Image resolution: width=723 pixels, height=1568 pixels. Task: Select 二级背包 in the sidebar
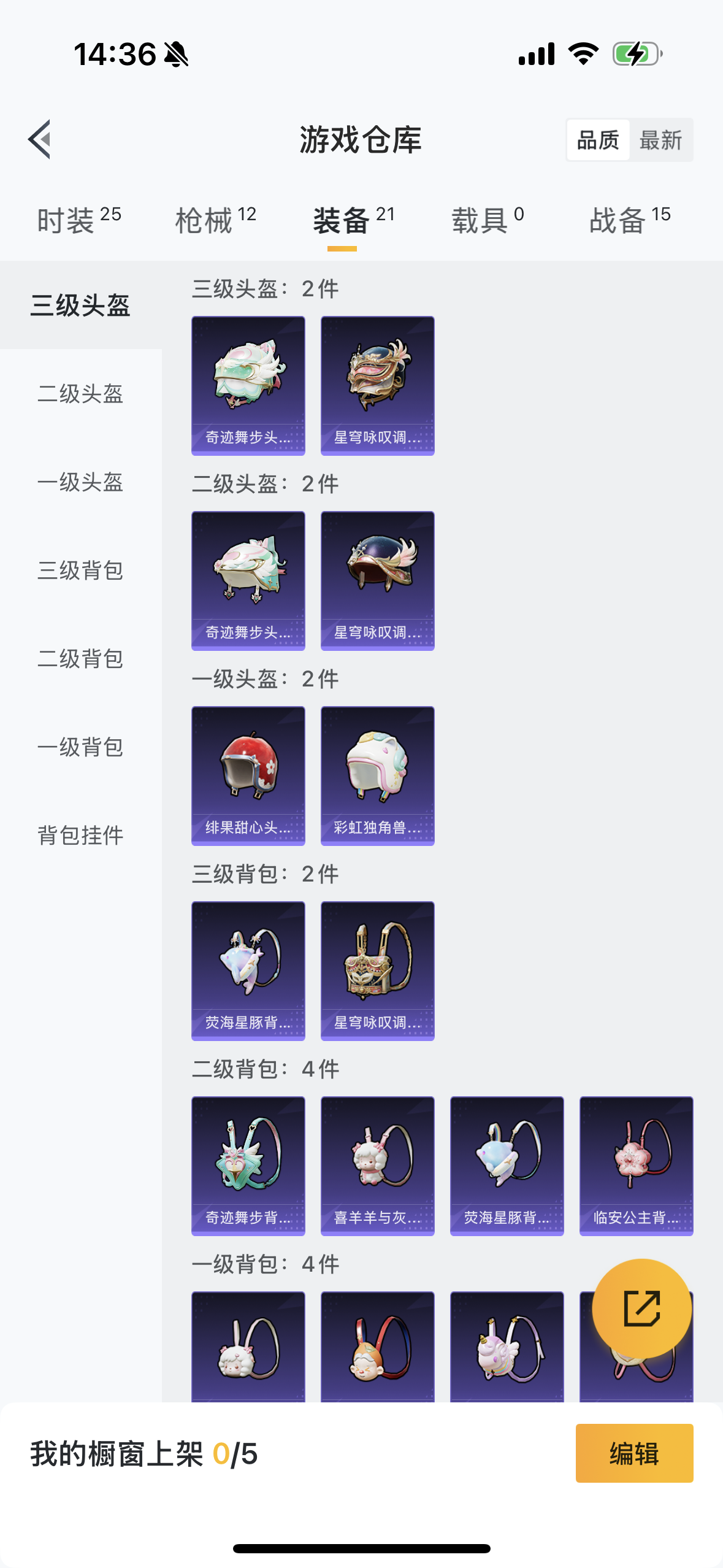[80, 659]
